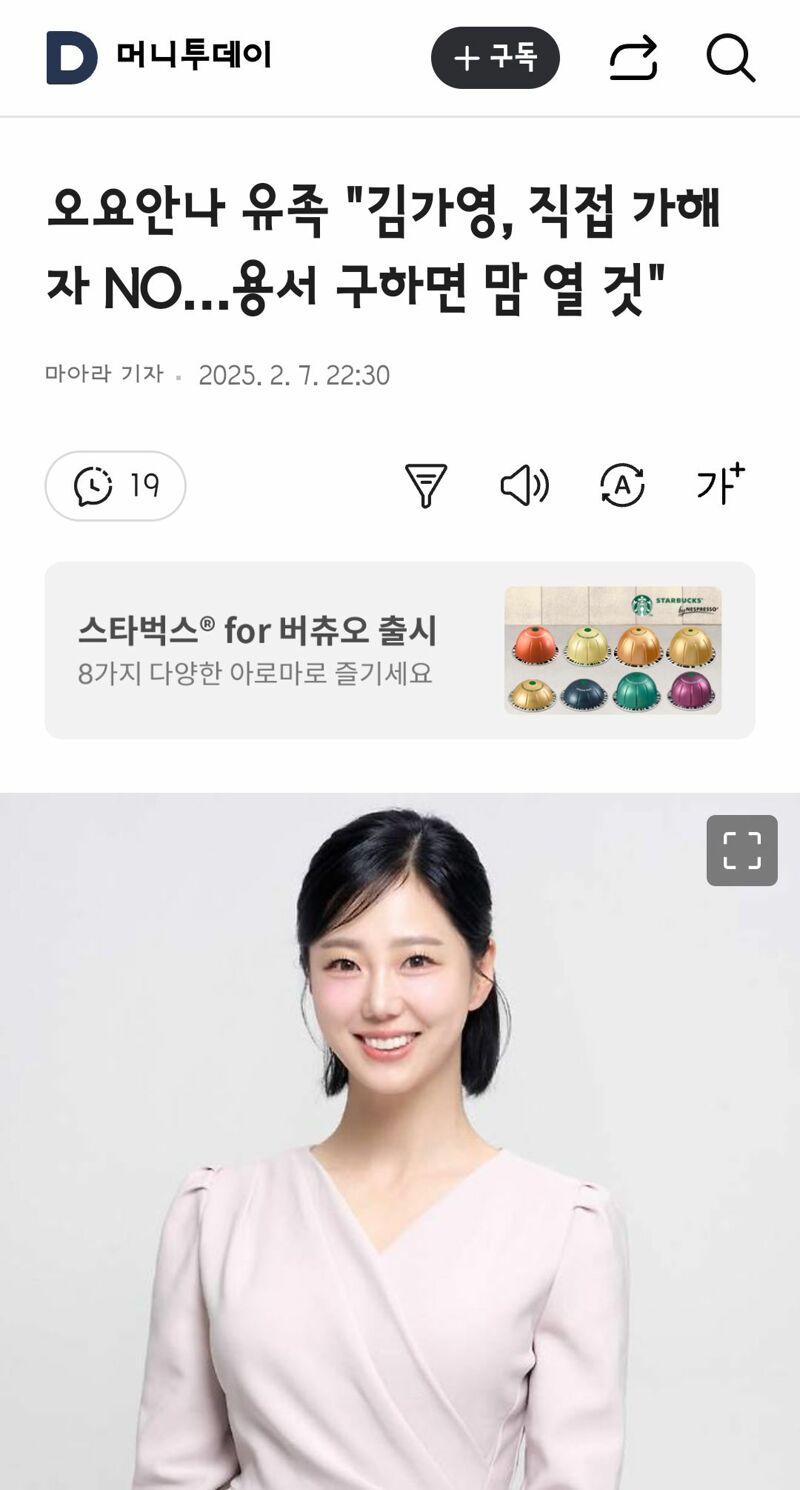Open the 19 comments bubble
The height and width of the screenshot is (1490, 800).
tap(115, 486)
